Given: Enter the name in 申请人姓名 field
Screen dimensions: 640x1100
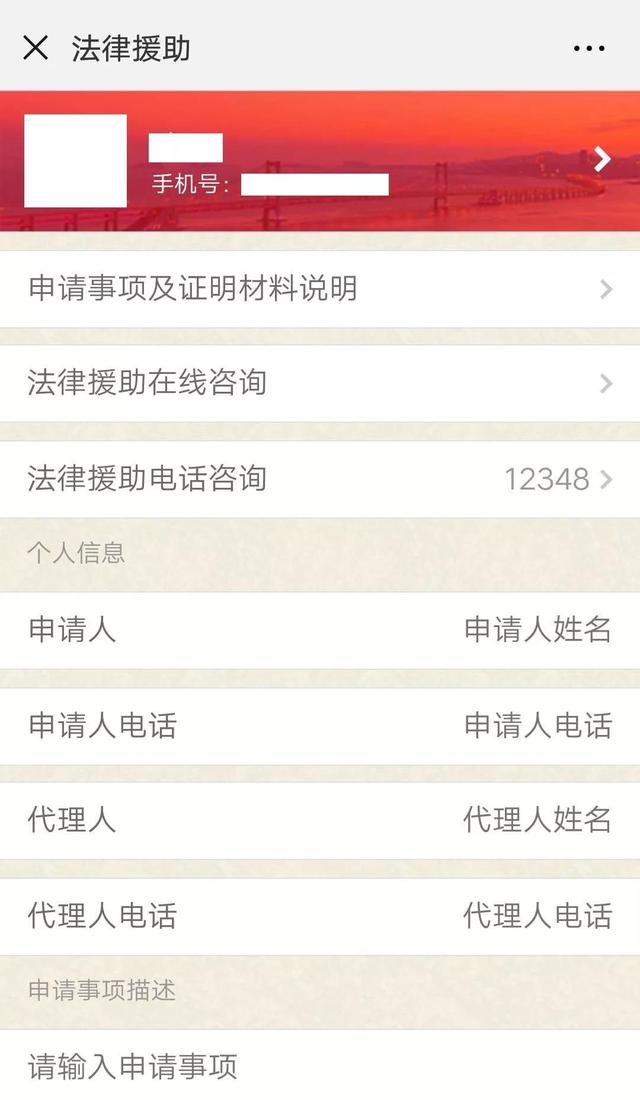Looking at the screenshot, I should click(x=538, y=629).
